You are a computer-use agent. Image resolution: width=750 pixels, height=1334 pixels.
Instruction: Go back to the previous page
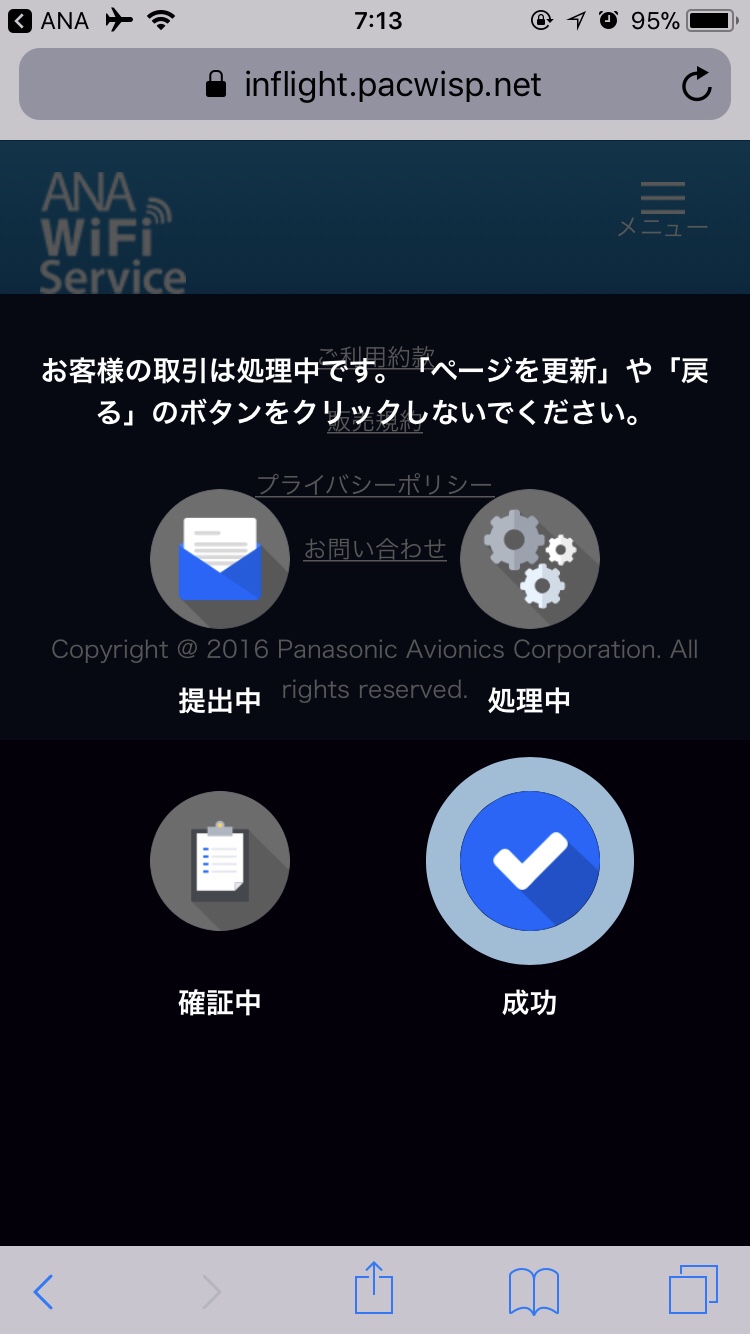(43, 1291)
